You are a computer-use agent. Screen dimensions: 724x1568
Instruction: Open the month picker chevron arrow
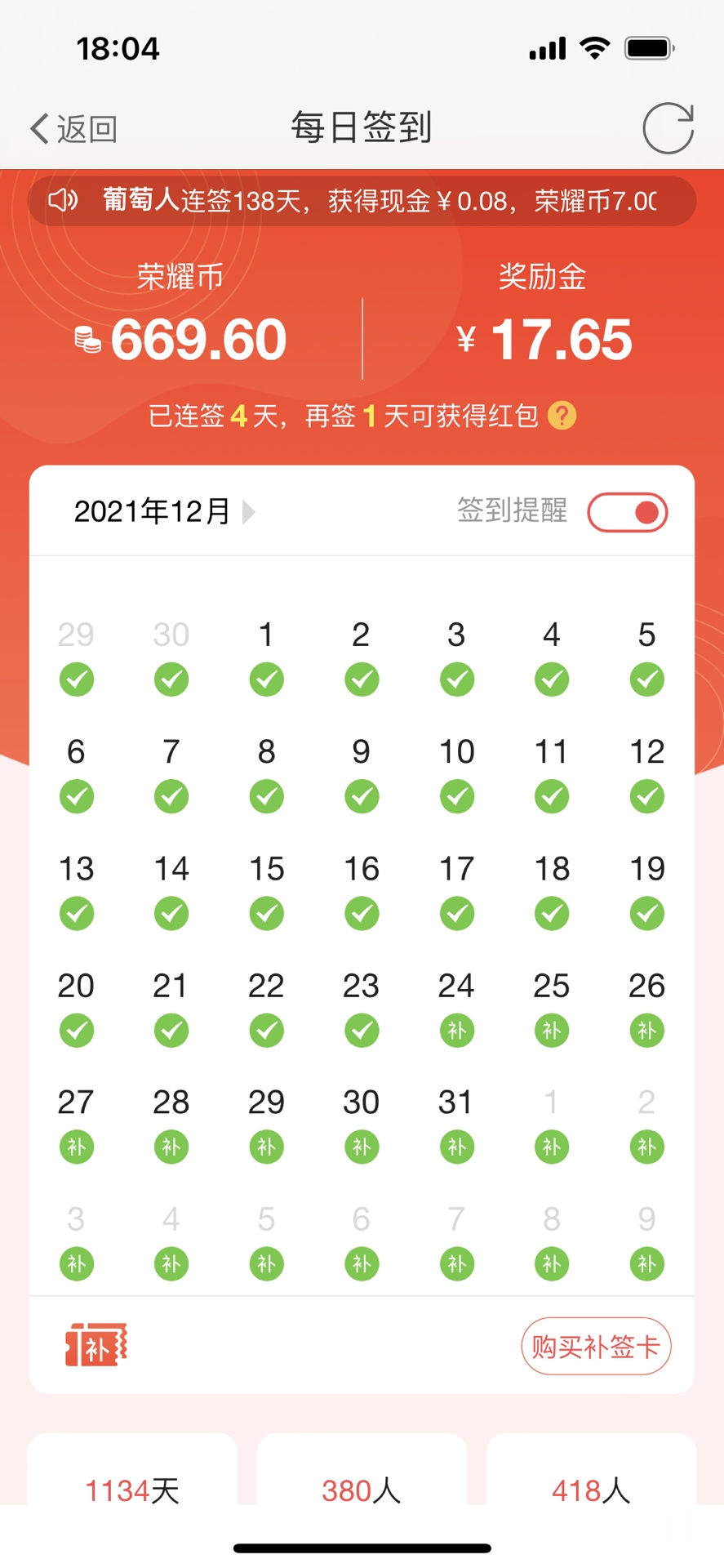pos(249,512)
